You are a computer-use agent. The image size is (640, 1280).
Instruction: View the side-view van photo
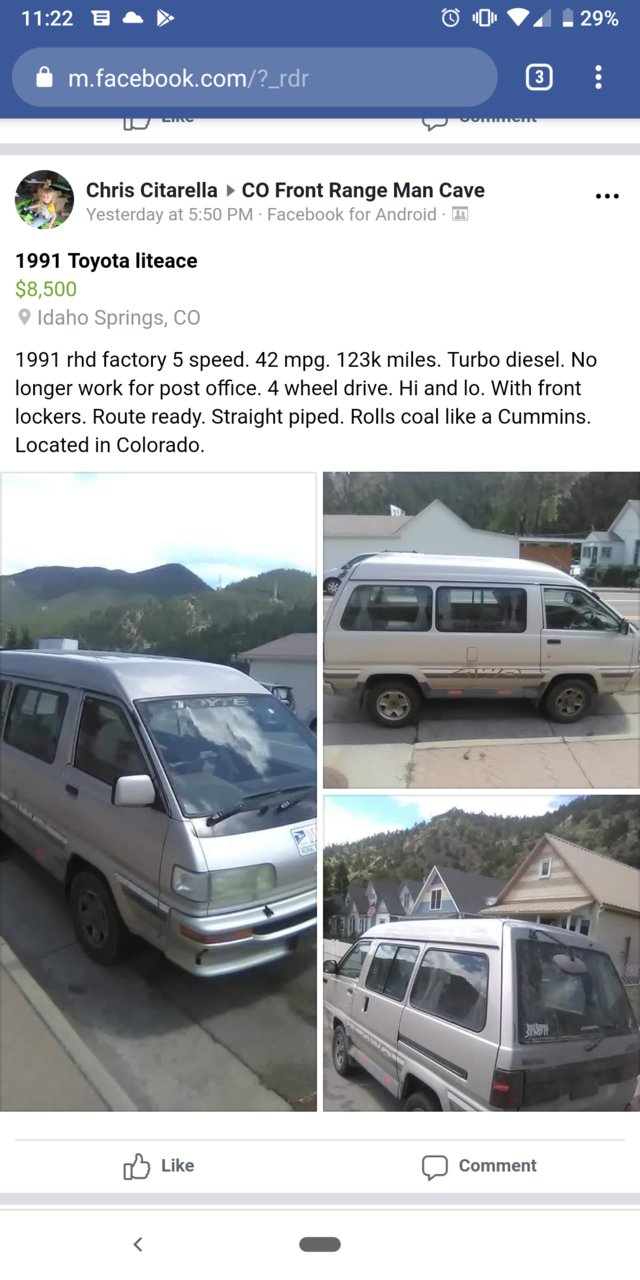tap(481, 630)
